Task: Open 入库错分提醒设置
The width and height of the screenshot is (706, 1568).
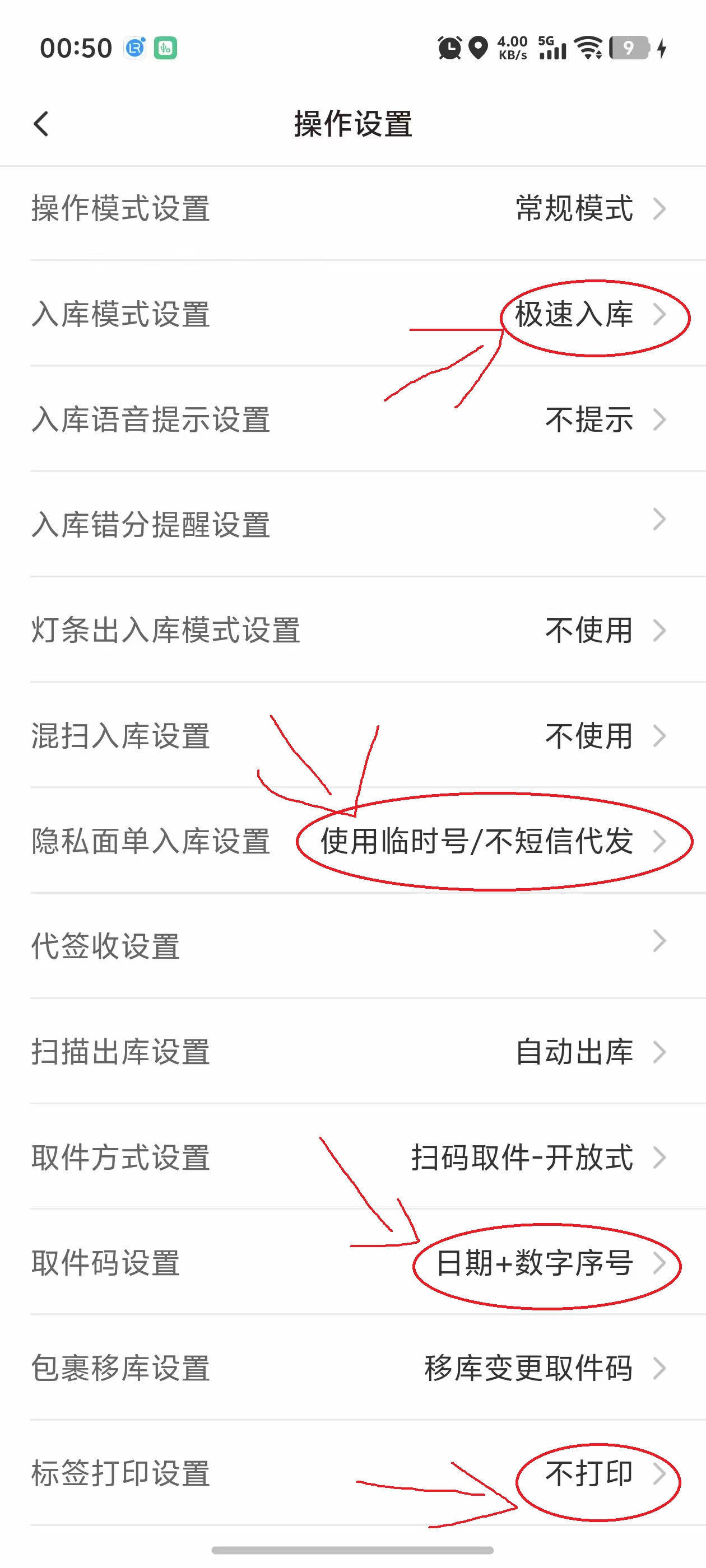Action: 352,525
